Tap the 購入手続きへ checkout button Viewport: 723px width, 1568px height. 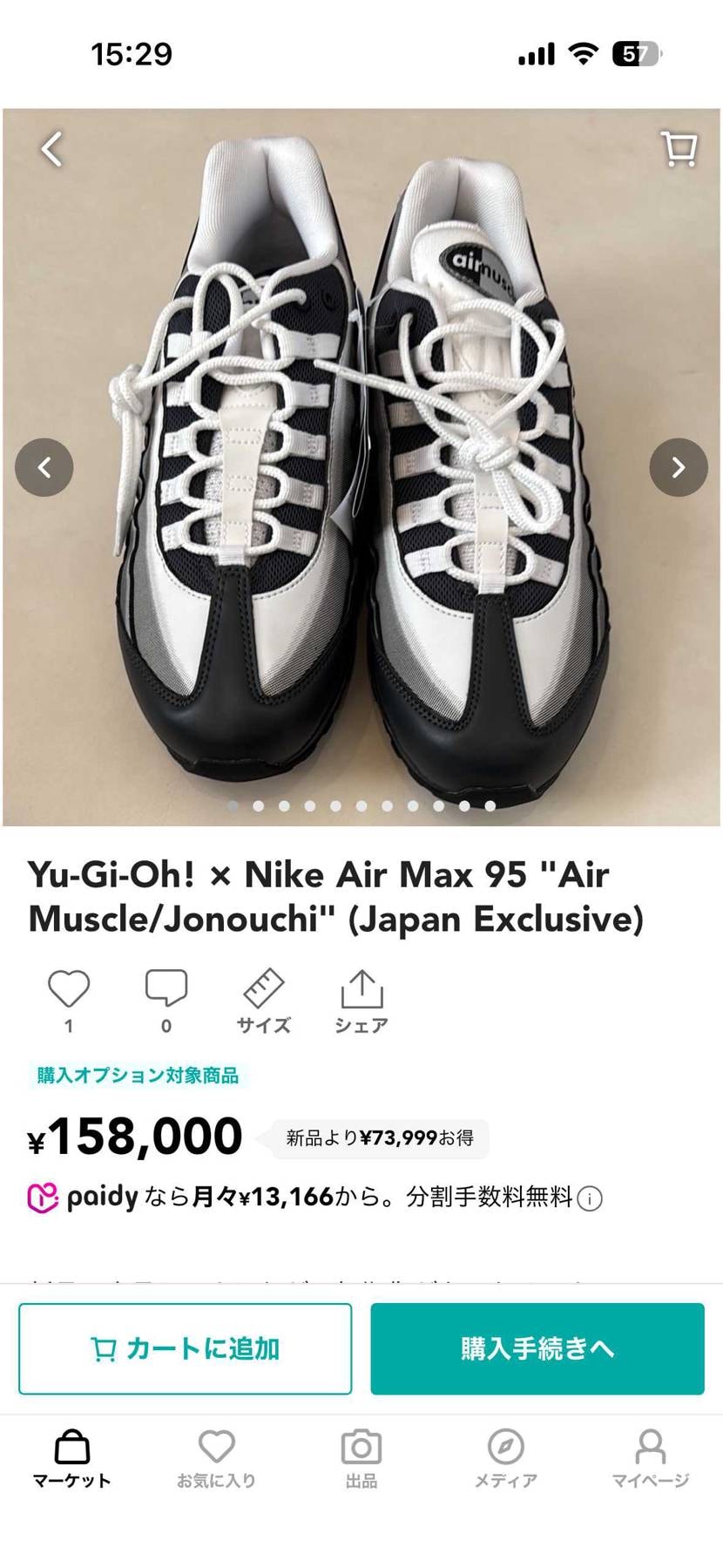click(537, 1347)
